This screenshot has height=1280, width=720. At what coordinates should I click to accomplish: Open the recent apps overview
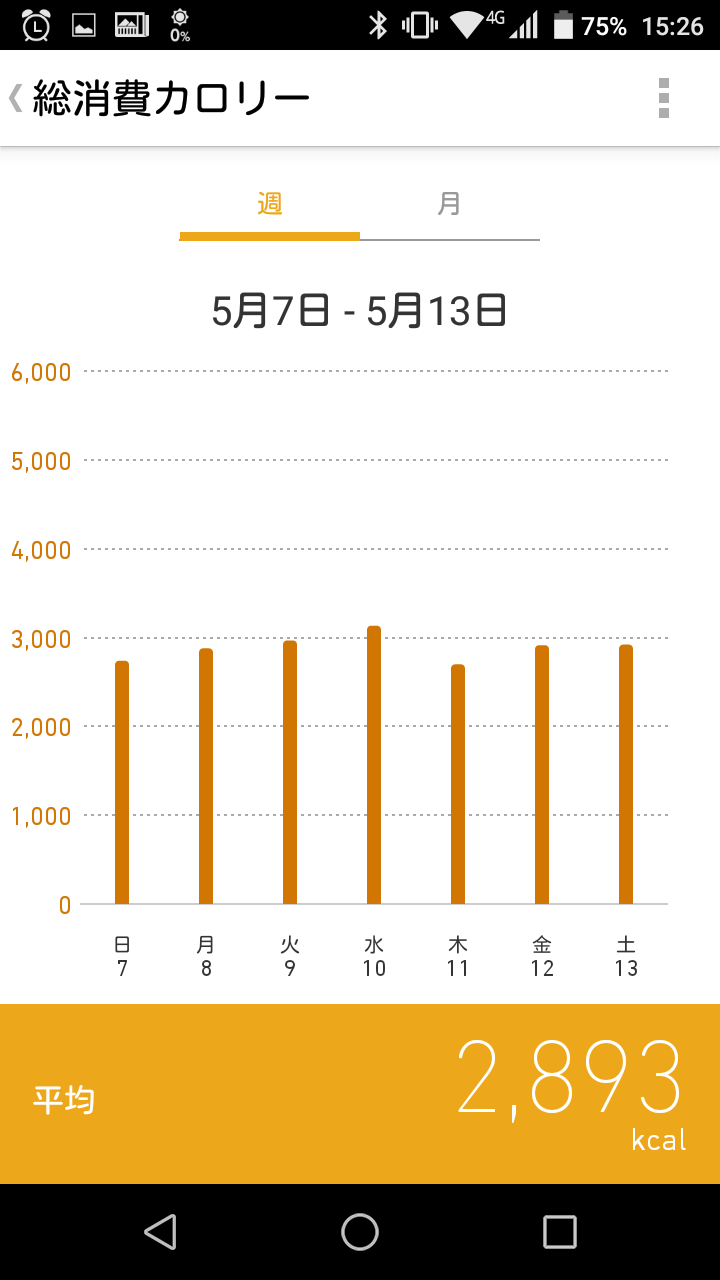pyautogui.click(x=560, y=1232)
